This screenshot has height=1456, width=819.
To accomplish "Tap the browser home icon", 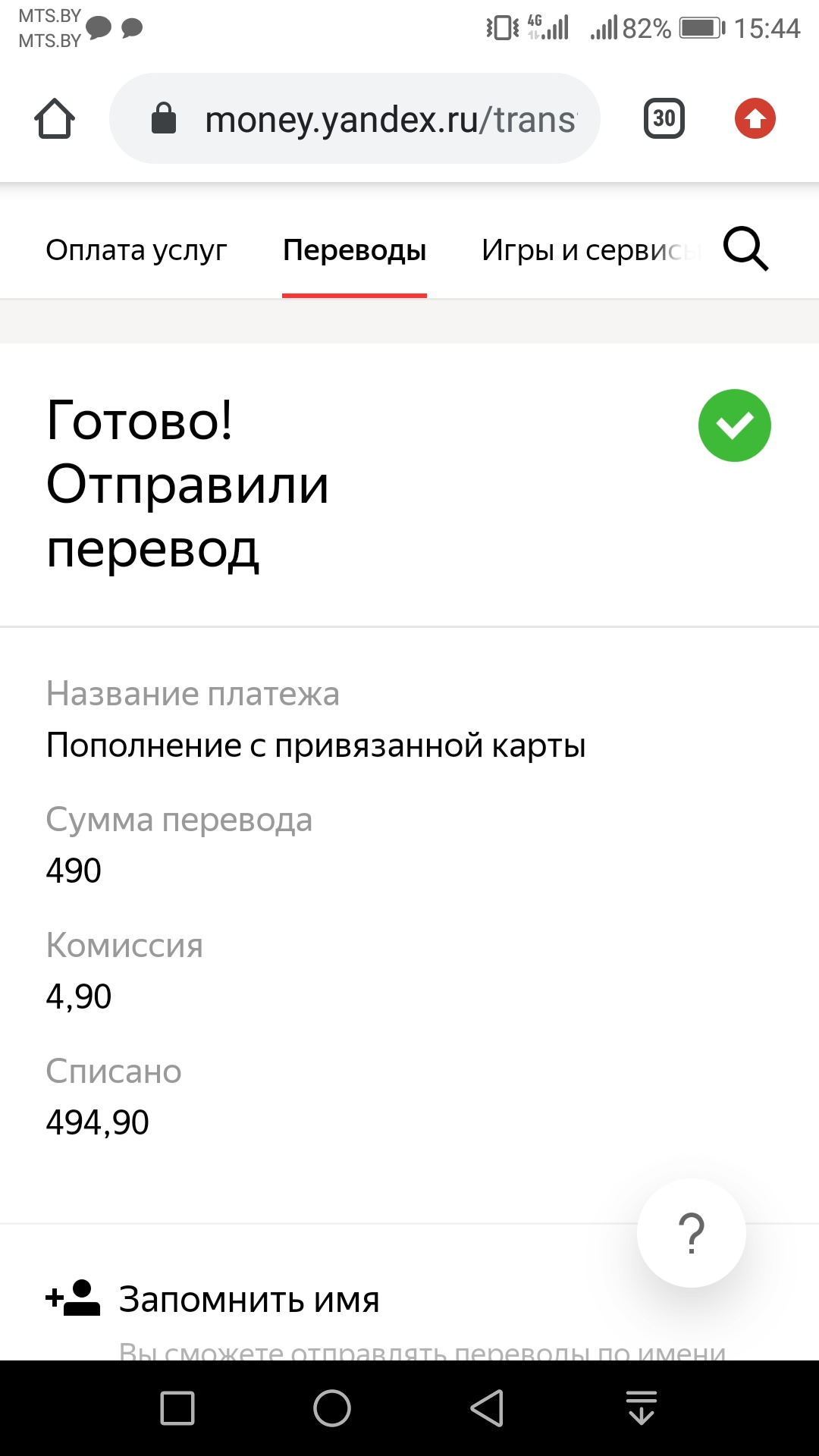I will 55,119.
